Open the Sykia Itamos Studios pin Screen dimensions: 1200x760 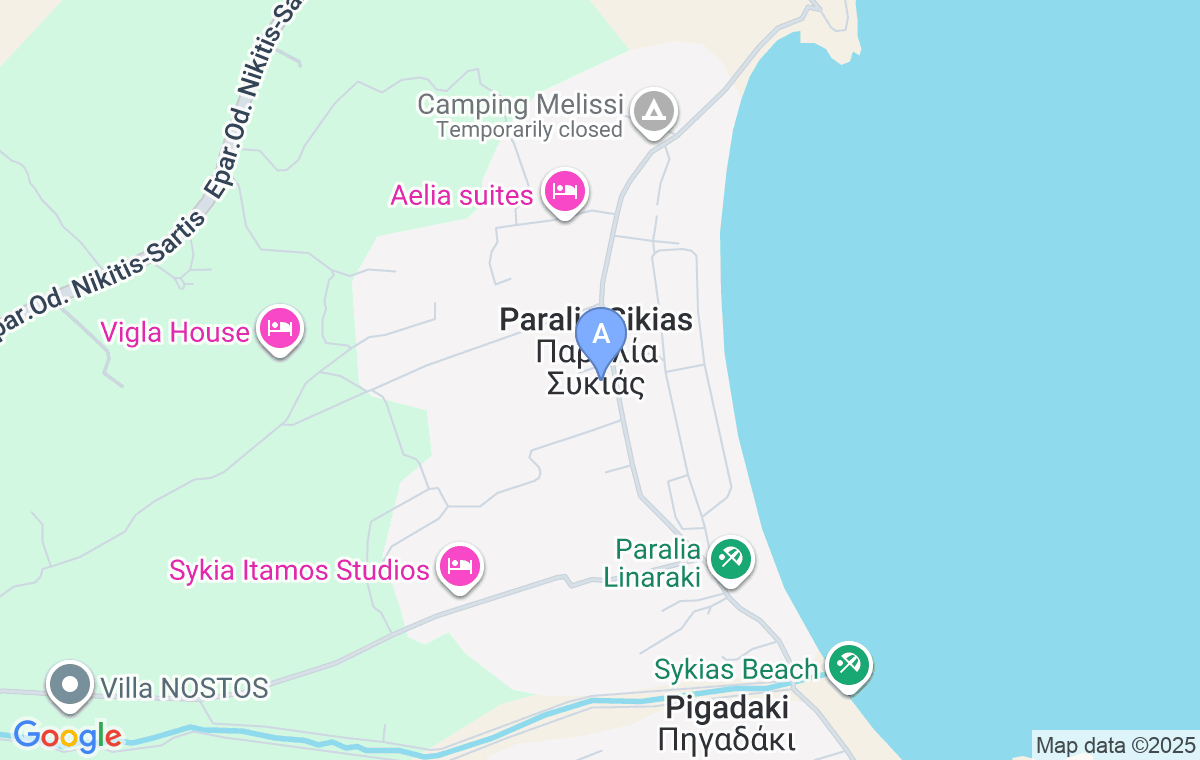point(460,565)
